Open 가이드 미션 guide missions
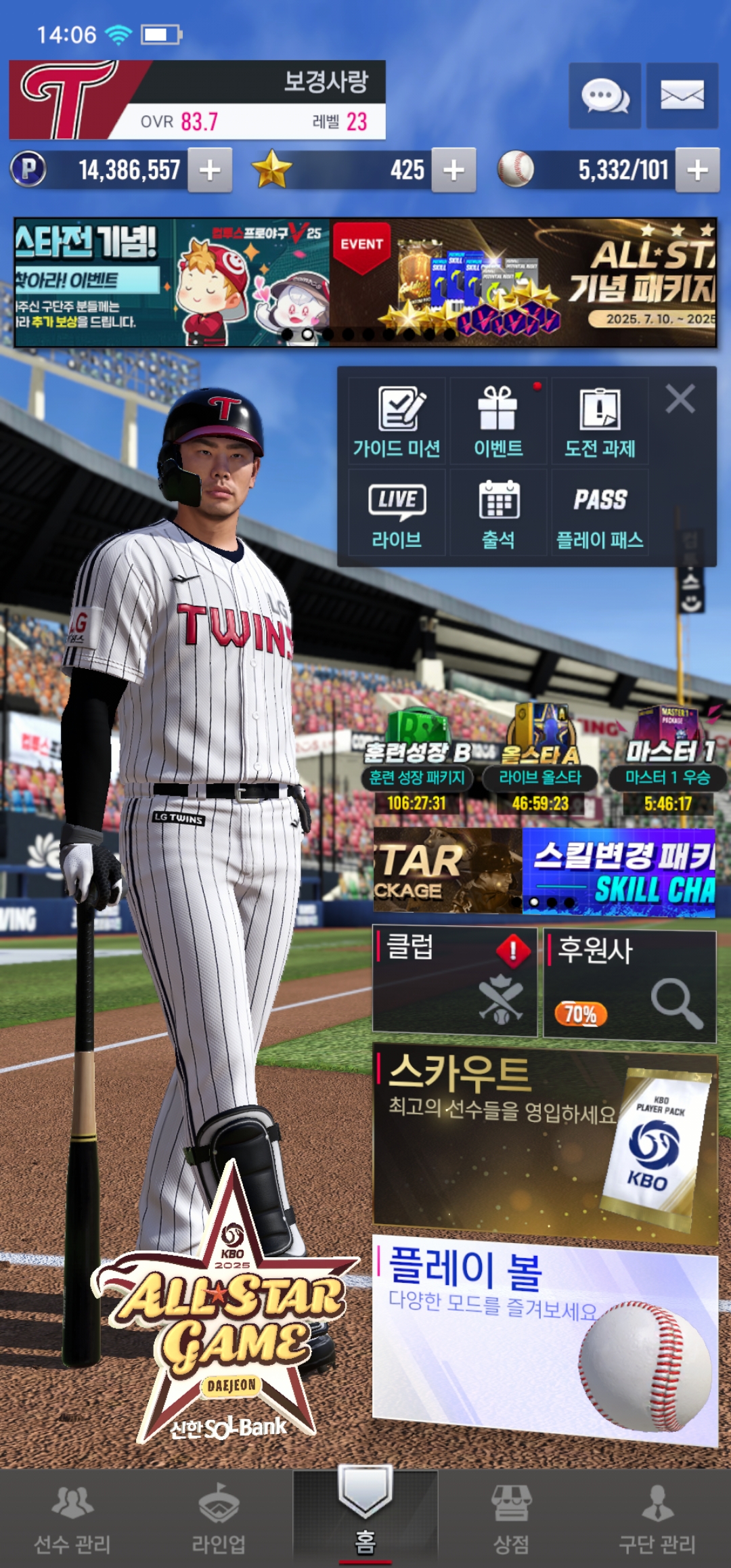 coord(397,421)
